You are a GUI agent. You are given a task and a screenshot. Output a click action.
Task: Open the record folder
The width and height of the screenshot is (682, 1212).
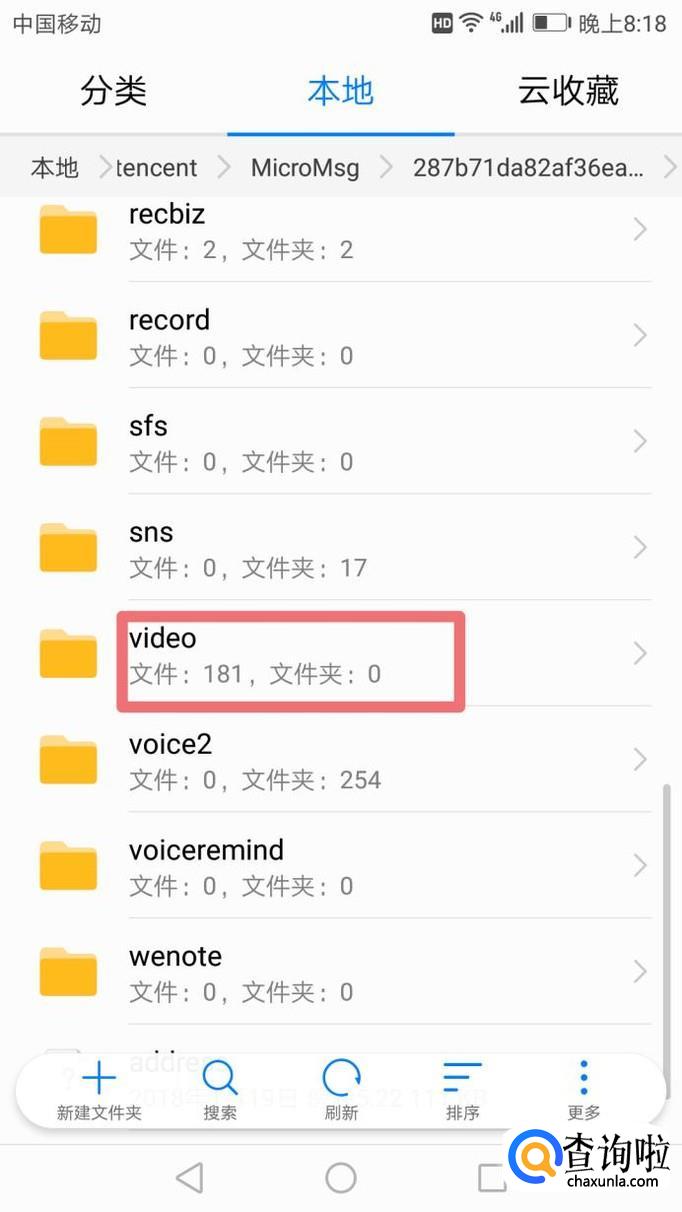tap(340, 336)
